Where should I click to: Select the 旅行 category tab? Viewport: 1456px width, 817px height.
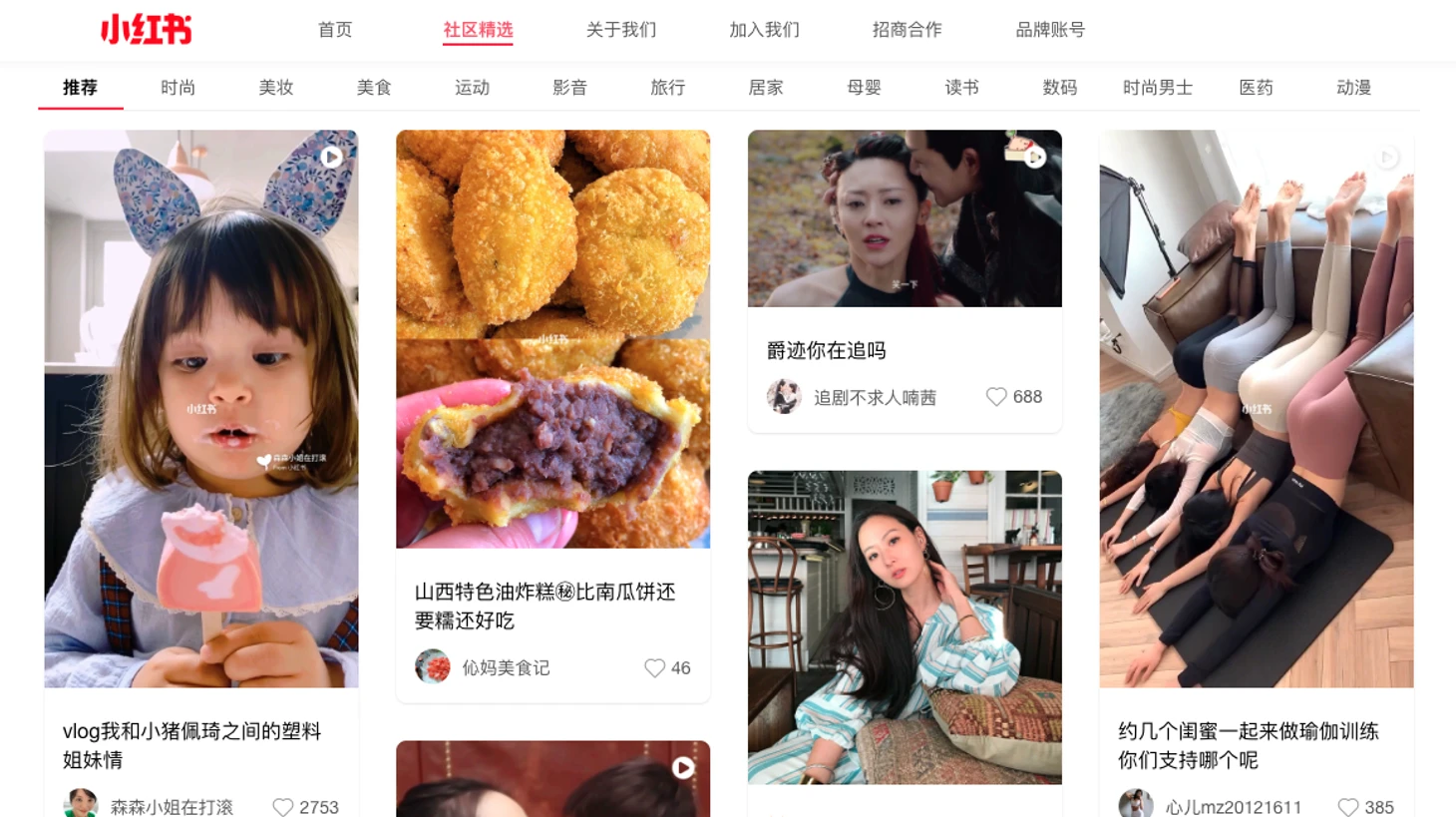[x=667, y=88]
